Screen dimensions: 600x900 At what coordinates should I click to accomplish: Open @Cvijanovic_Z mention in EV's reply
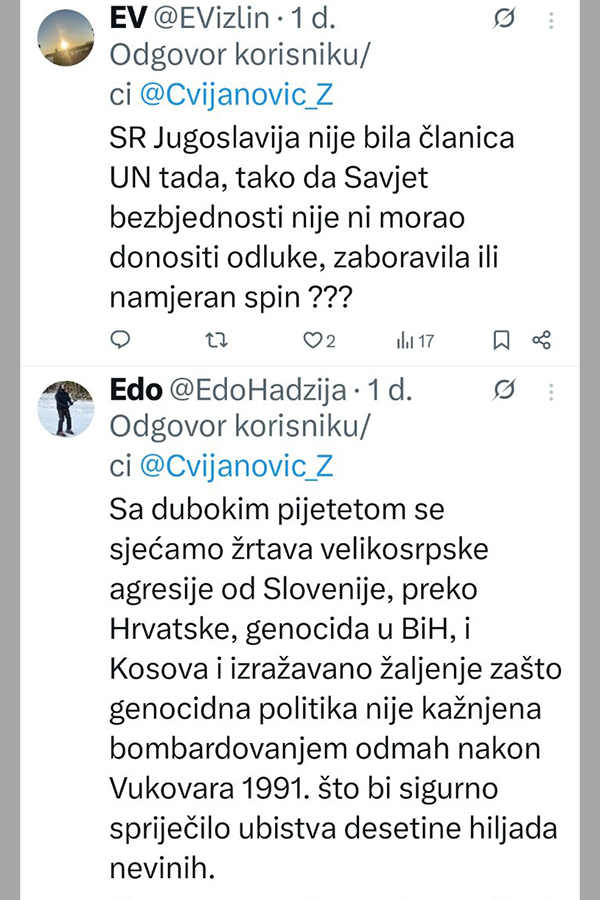tap(236, 95)
